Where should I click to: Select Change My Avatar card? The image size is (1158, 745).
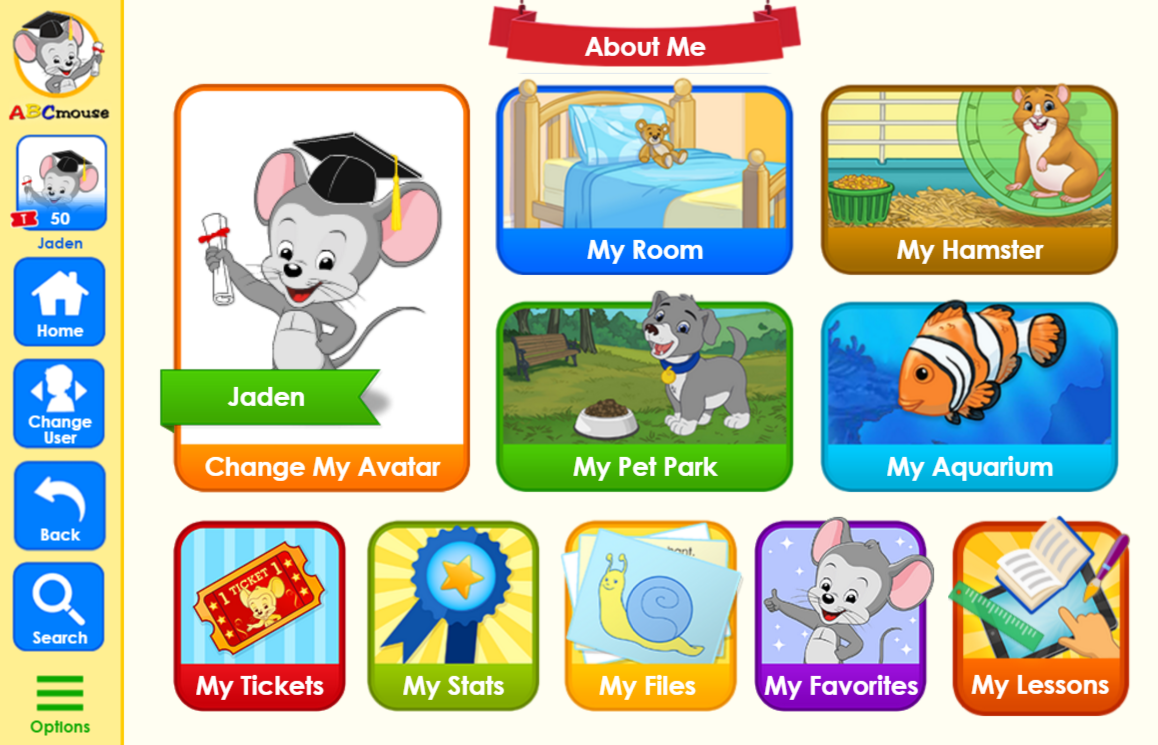point(322,287)
